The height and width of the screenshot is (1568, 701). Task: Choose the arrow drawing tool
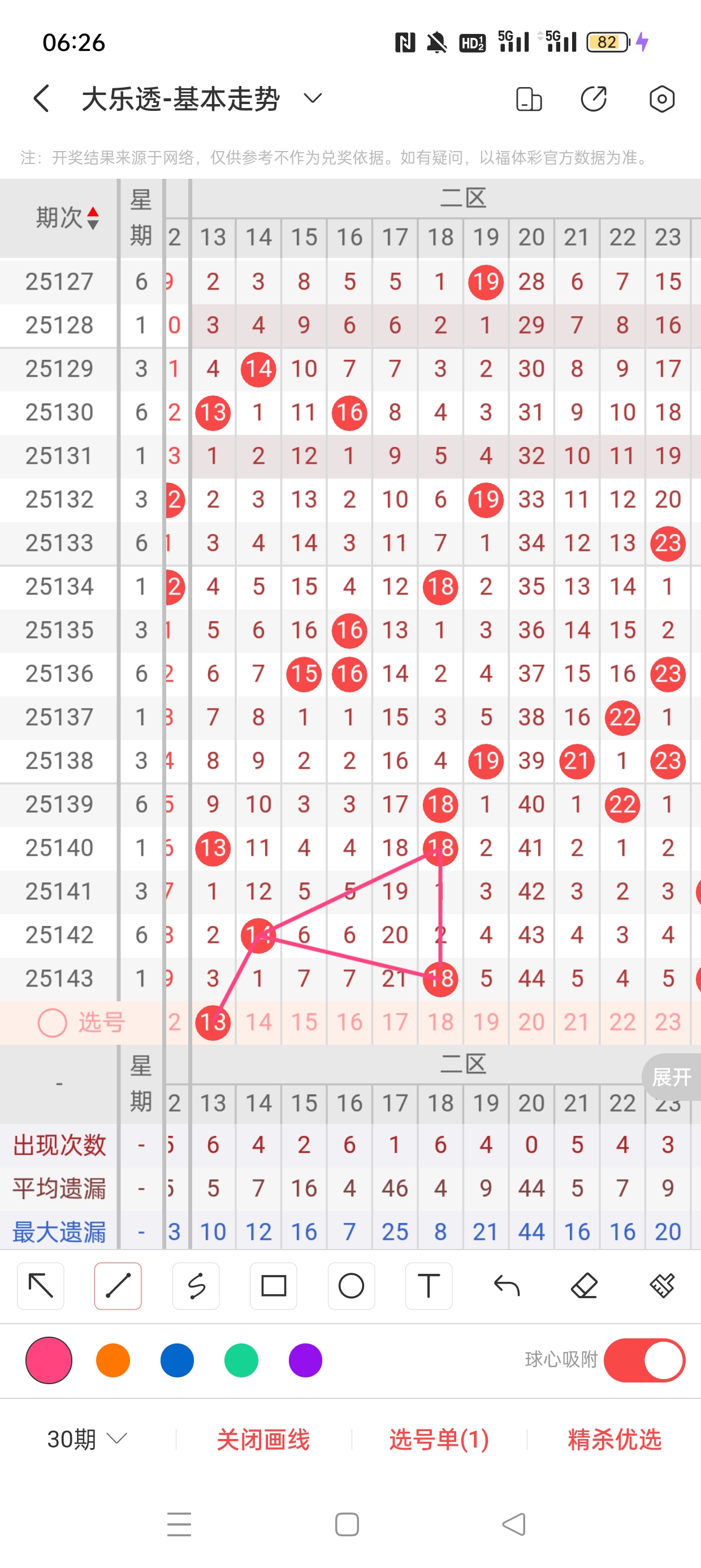point(41,1286)
